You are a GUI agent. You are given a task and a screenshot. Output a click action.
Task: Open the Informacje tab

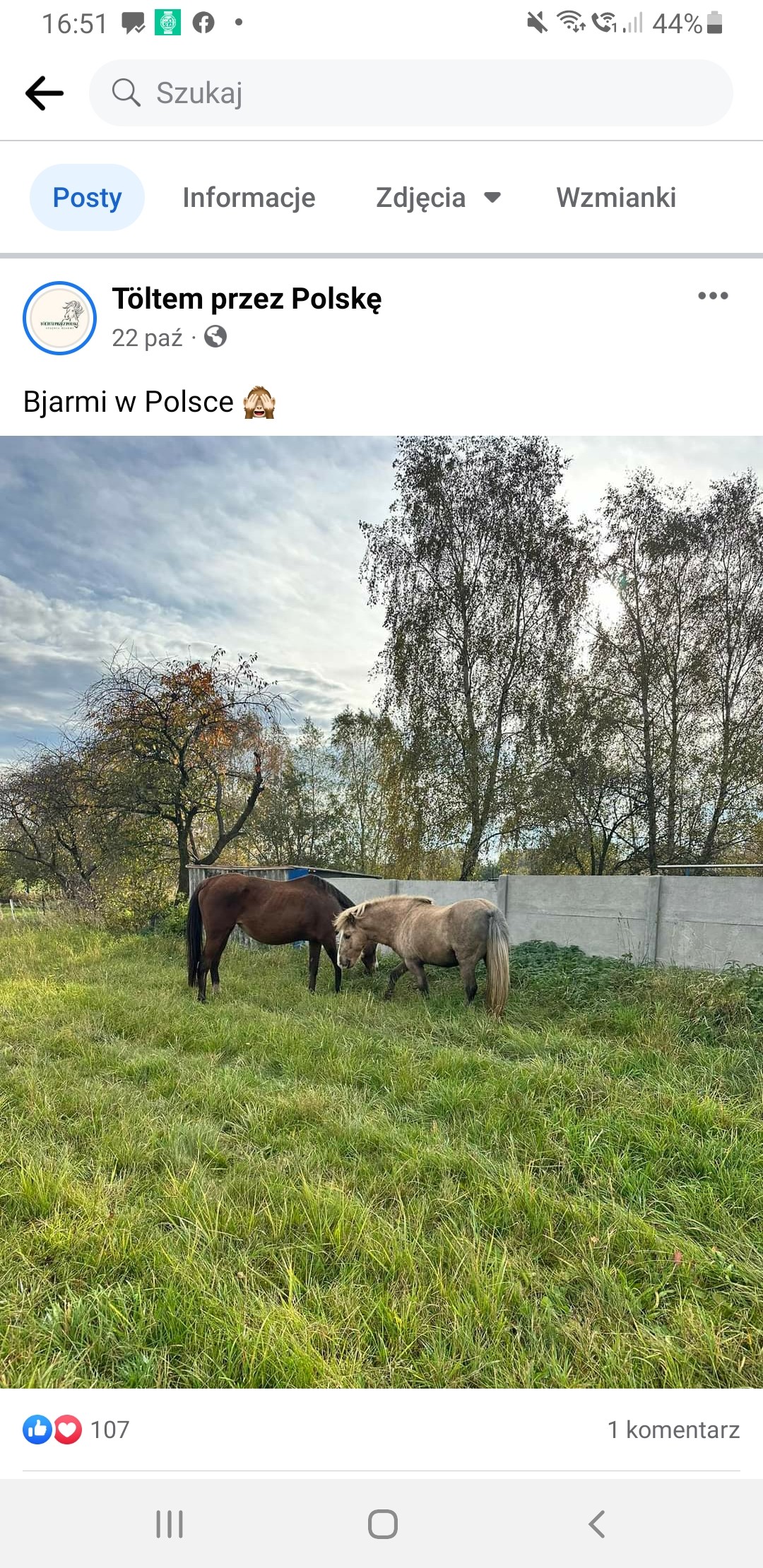tap(249, 198)
